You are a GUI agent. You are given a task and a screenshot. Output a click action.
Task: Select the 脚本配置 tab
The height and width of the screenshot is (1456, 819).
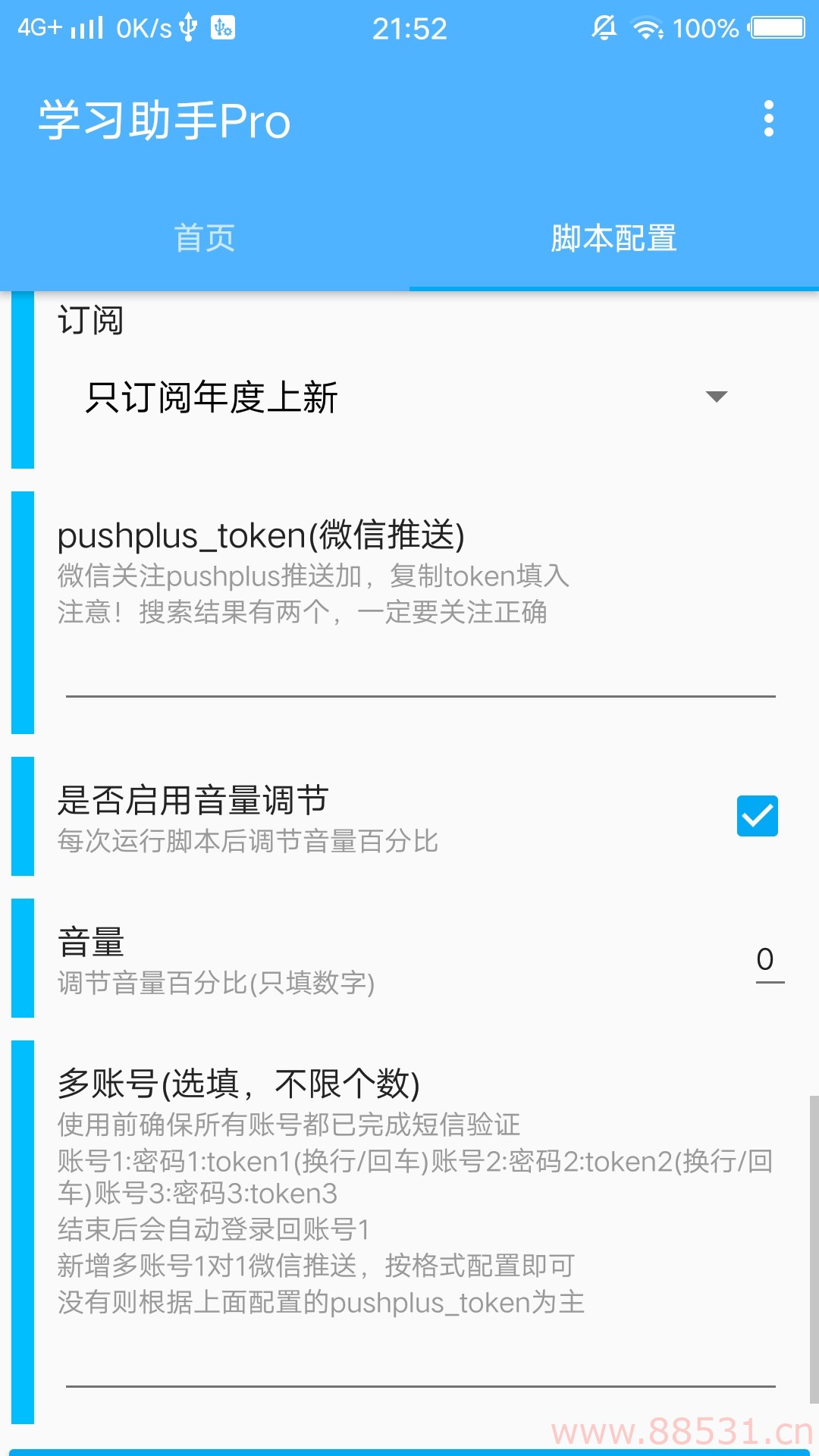[613, 238]
